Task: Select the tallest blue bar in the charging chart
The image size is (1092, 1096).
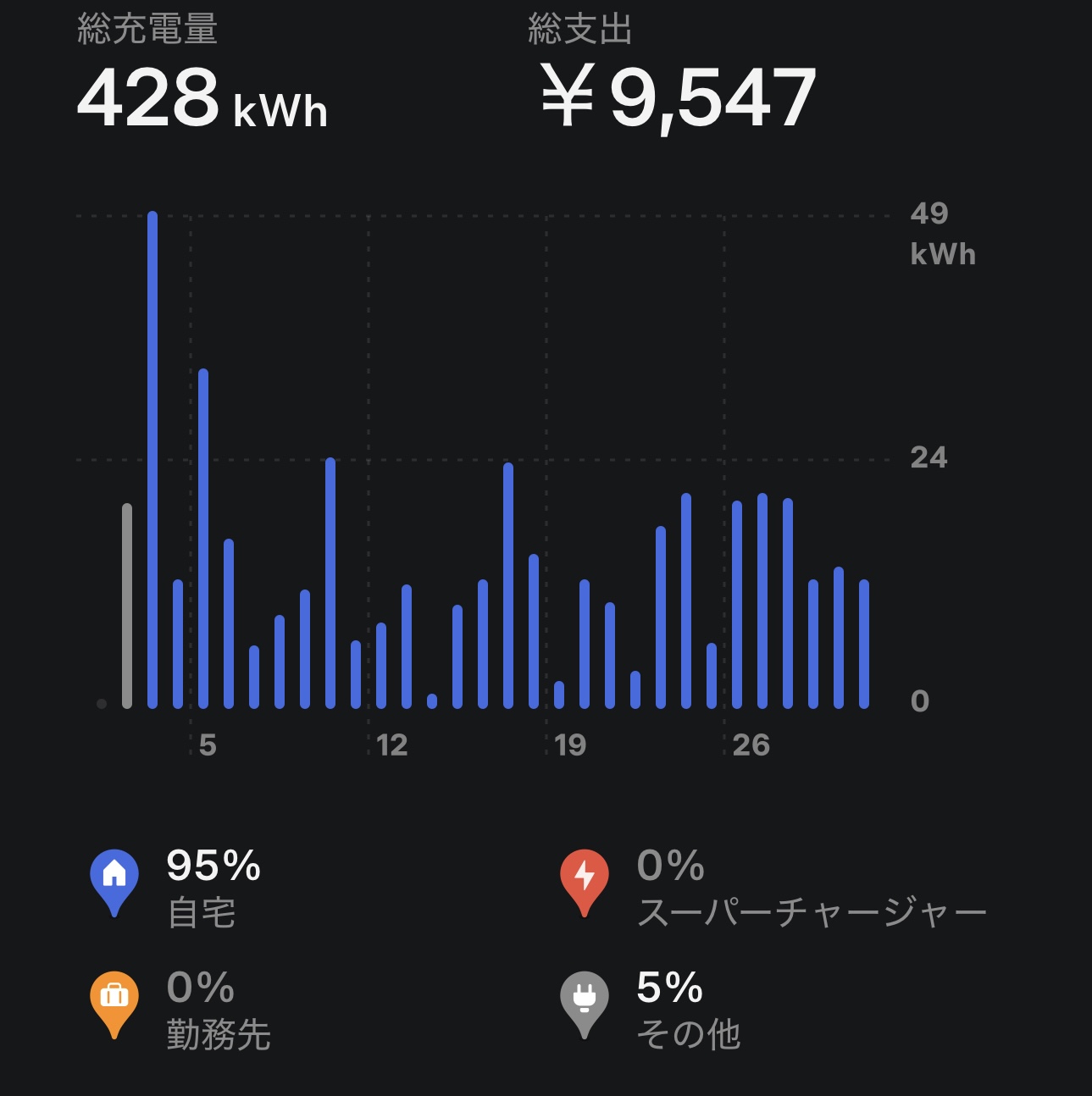Action: (152, 460)
